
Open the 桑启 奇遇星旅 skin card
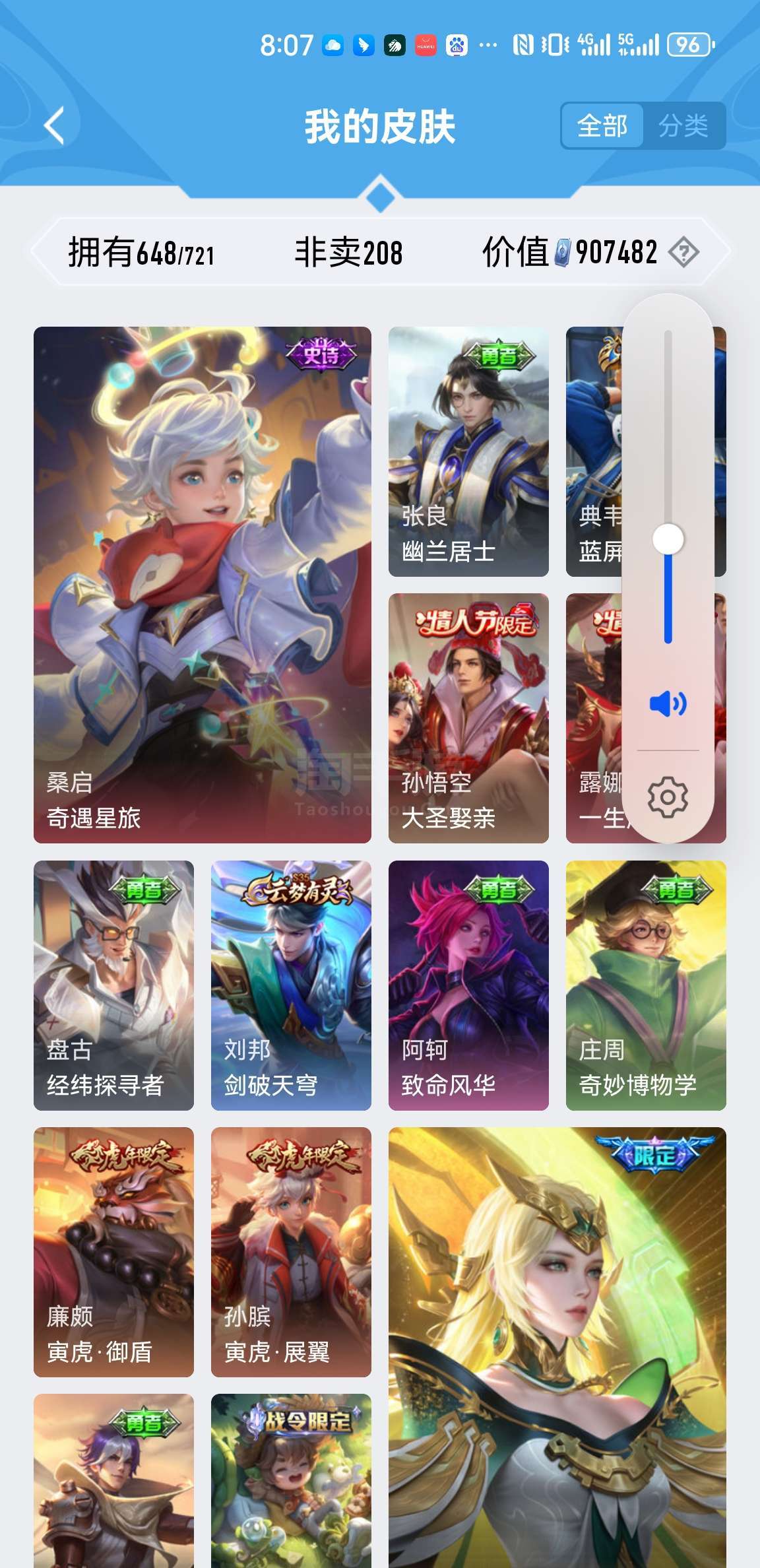click(202, 584)
